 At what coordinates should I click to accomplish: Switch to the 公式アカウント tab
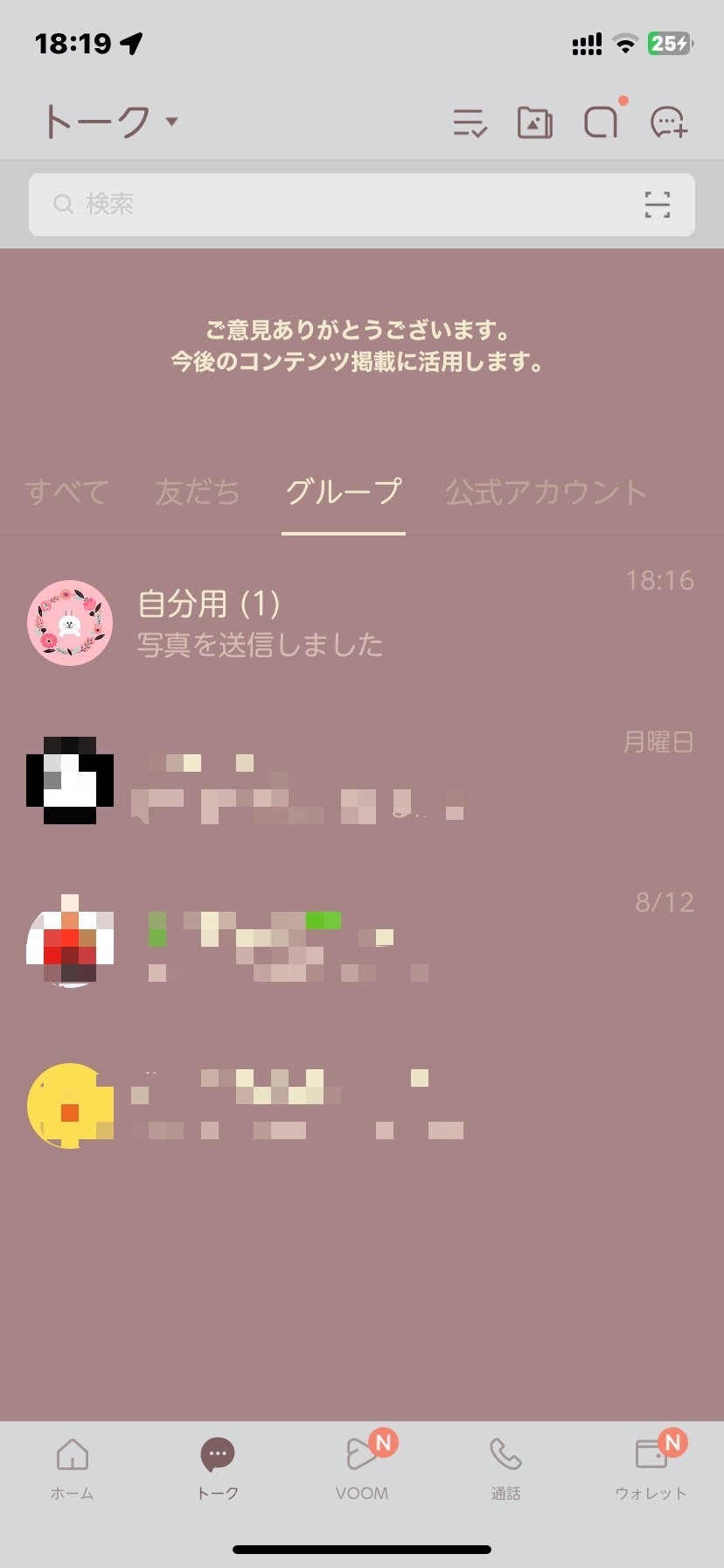click(544, 493)
